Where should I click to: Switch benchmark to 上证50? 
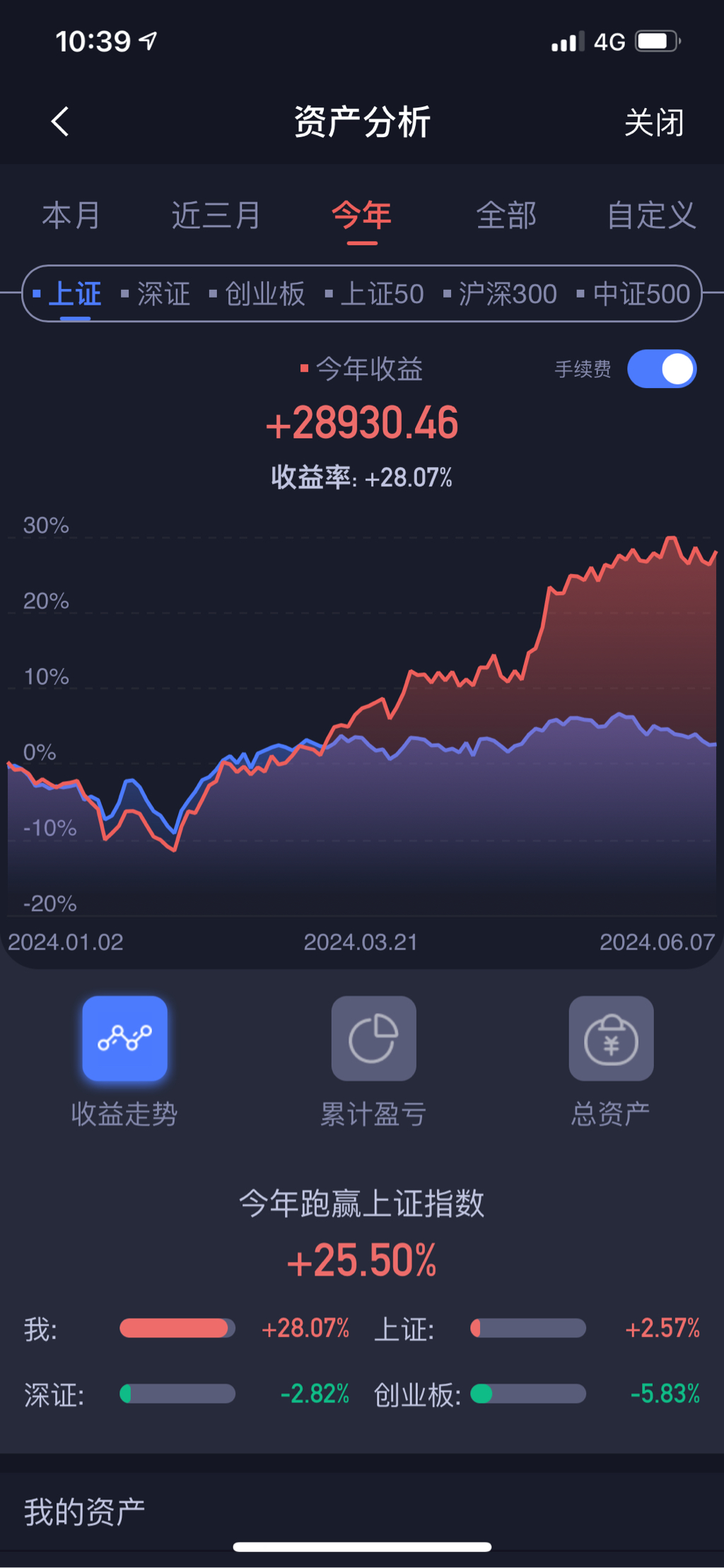tap(381, 294)
